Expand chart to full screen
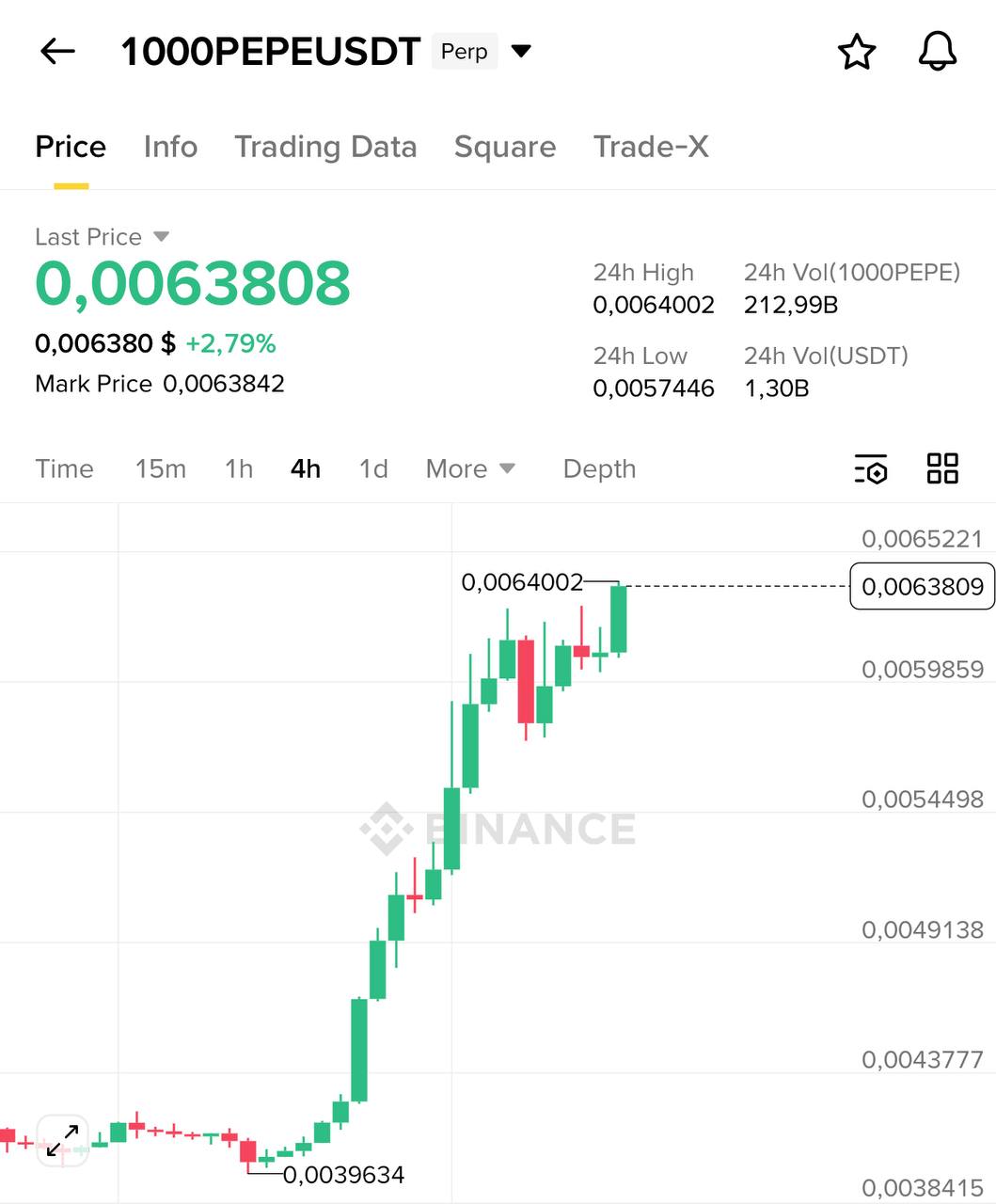This screenshot has width=996, height=1204. (x=62, y=1140)
